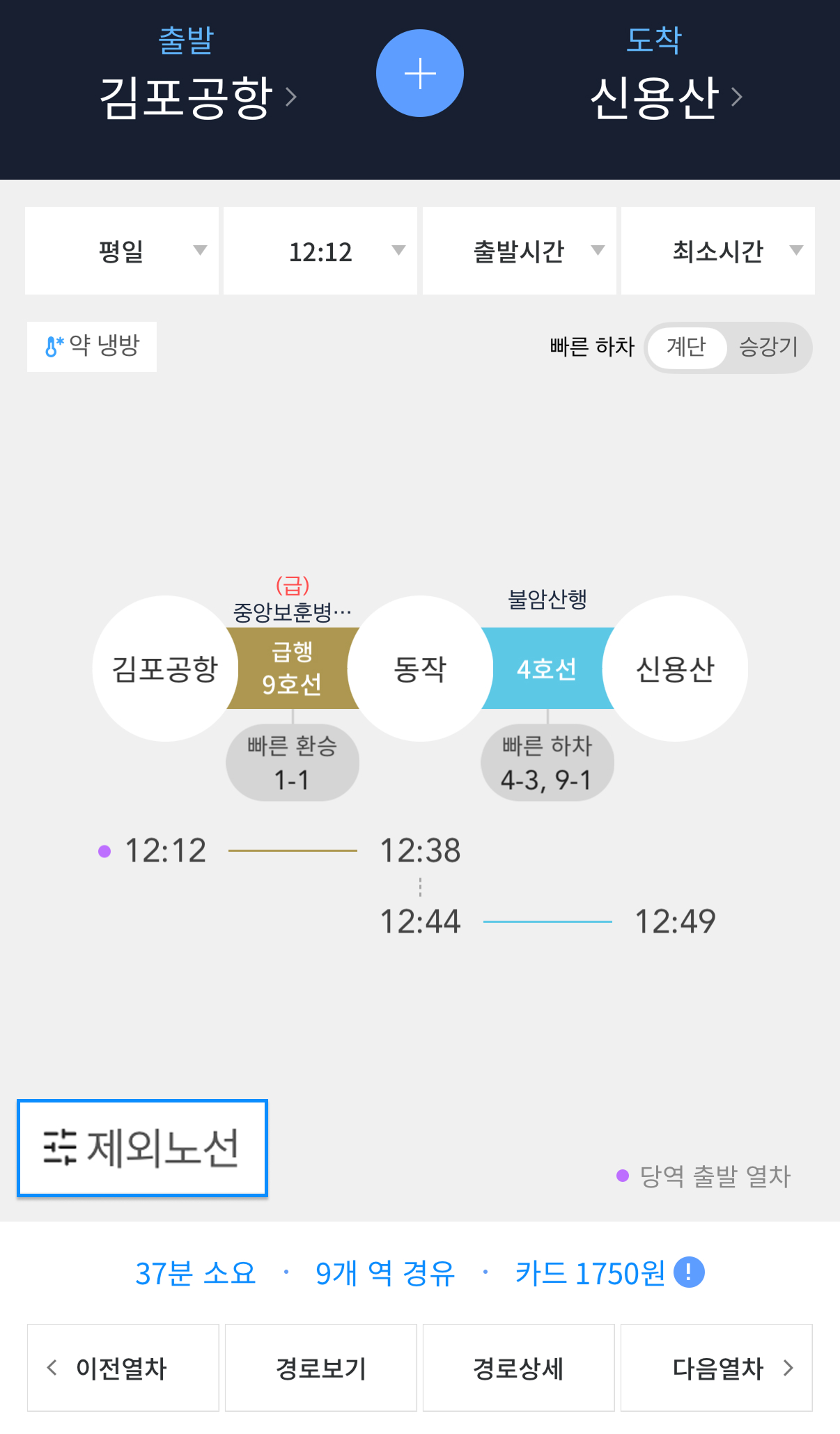Open 제외노선 excluded lines settings
Image resolution: width=840 pixels, height=1434 pixels.
[142, 1148]
